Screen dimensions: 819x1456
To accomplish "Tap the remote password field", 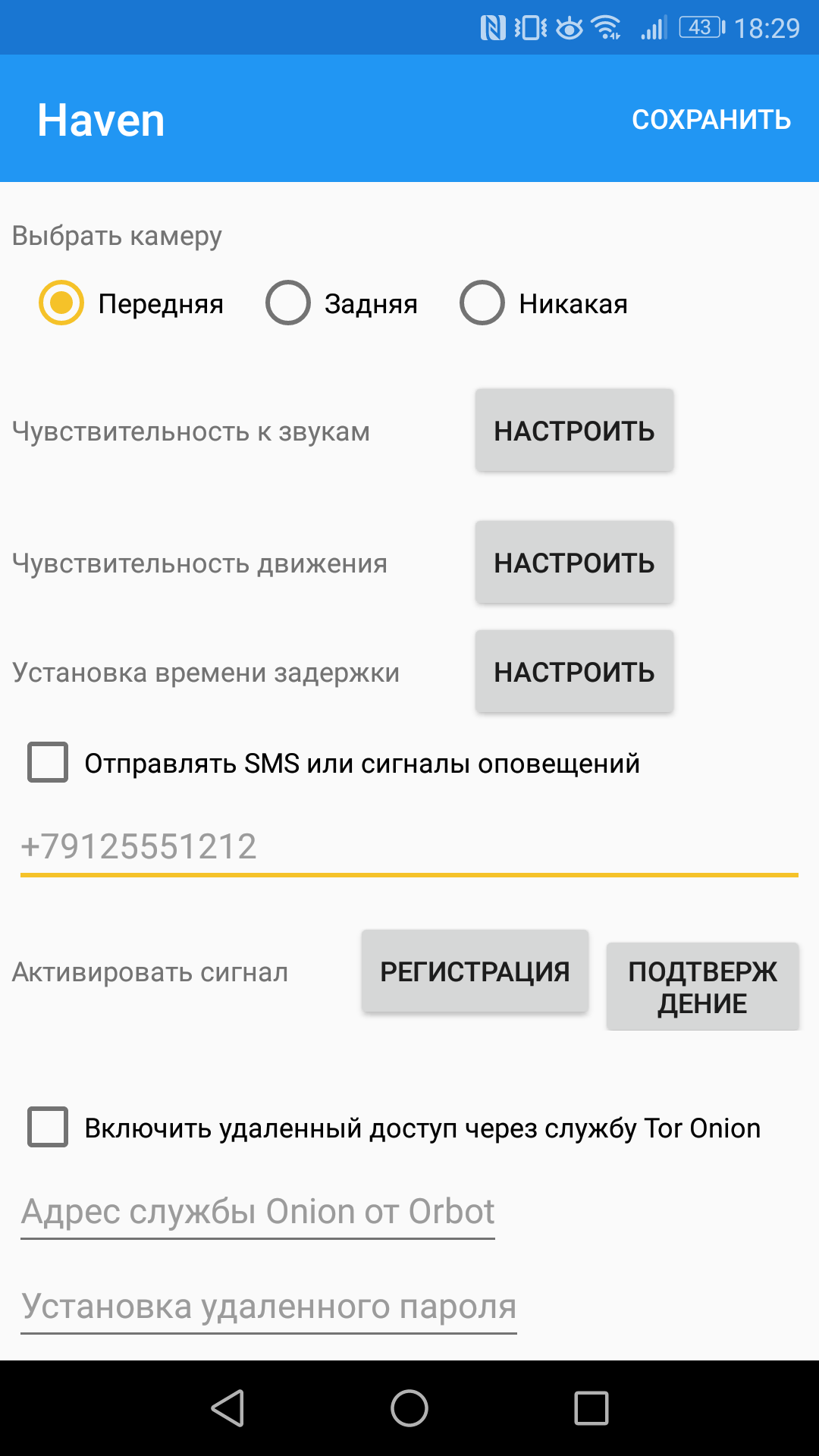I will 268,1307.
